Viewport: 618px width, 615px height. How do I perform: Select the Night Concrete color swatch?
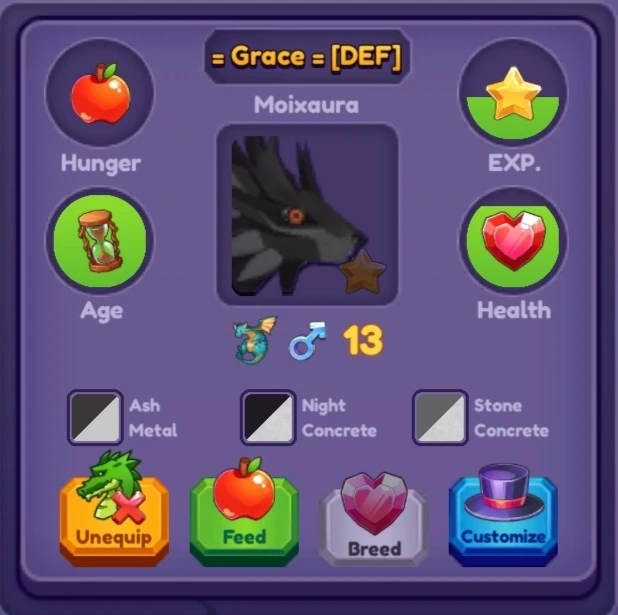268,418
